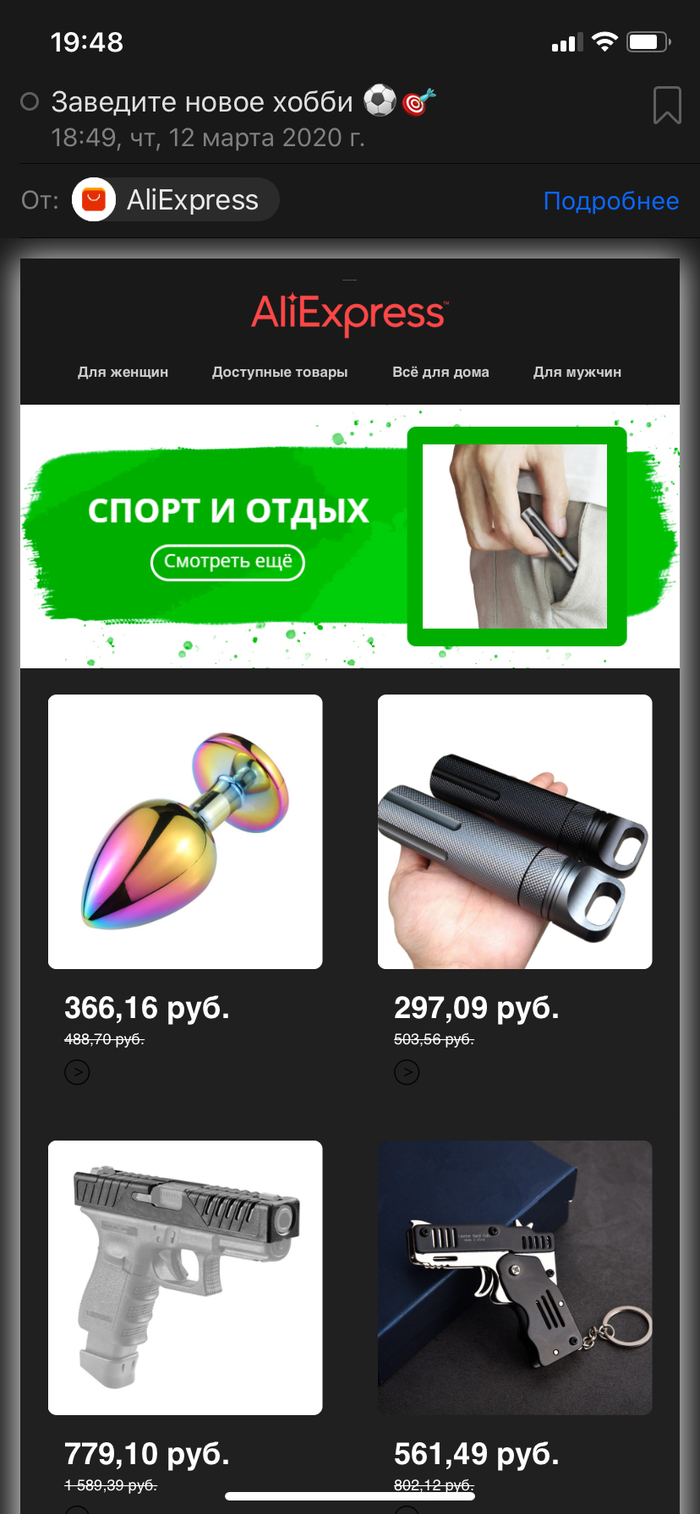
Task: Tap the arrow icon under 366,16 руб.
Action: click(x=77, y=1072)
